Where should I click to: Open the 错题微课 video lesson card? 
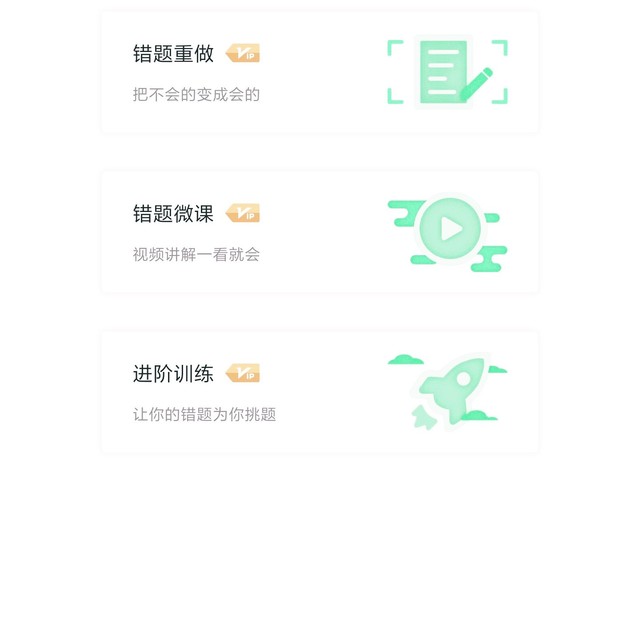click(x=319, y=232)
